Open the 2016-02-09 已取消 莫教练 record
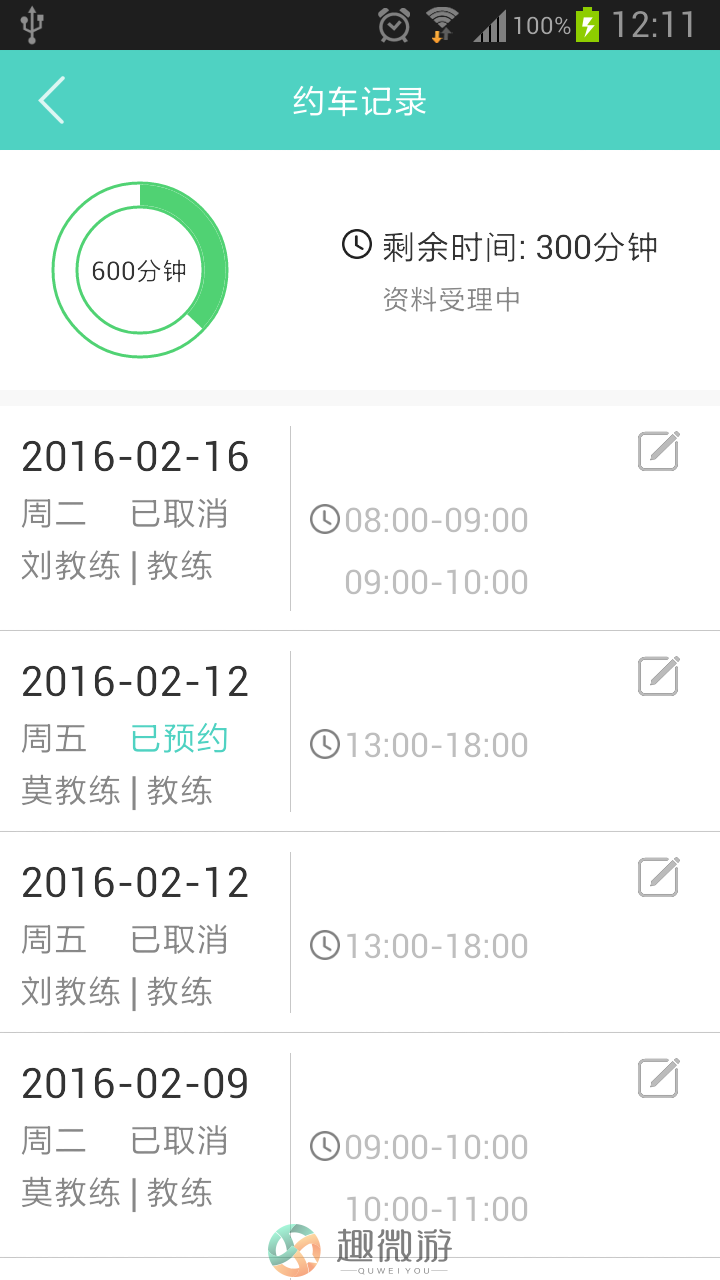 click(360, 1145)
